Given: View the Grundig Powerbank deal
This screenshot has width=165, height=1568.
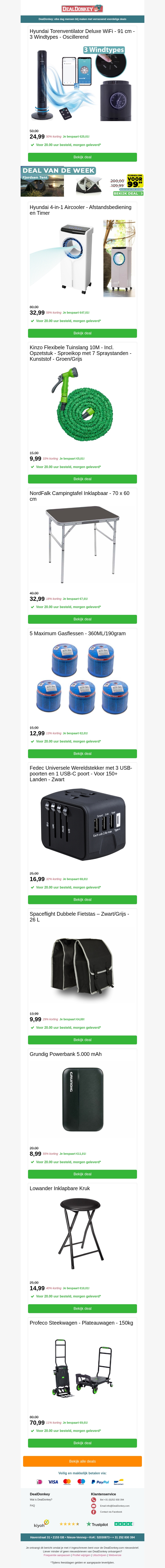Looking at the screenshot, I should click(82, 1174).
